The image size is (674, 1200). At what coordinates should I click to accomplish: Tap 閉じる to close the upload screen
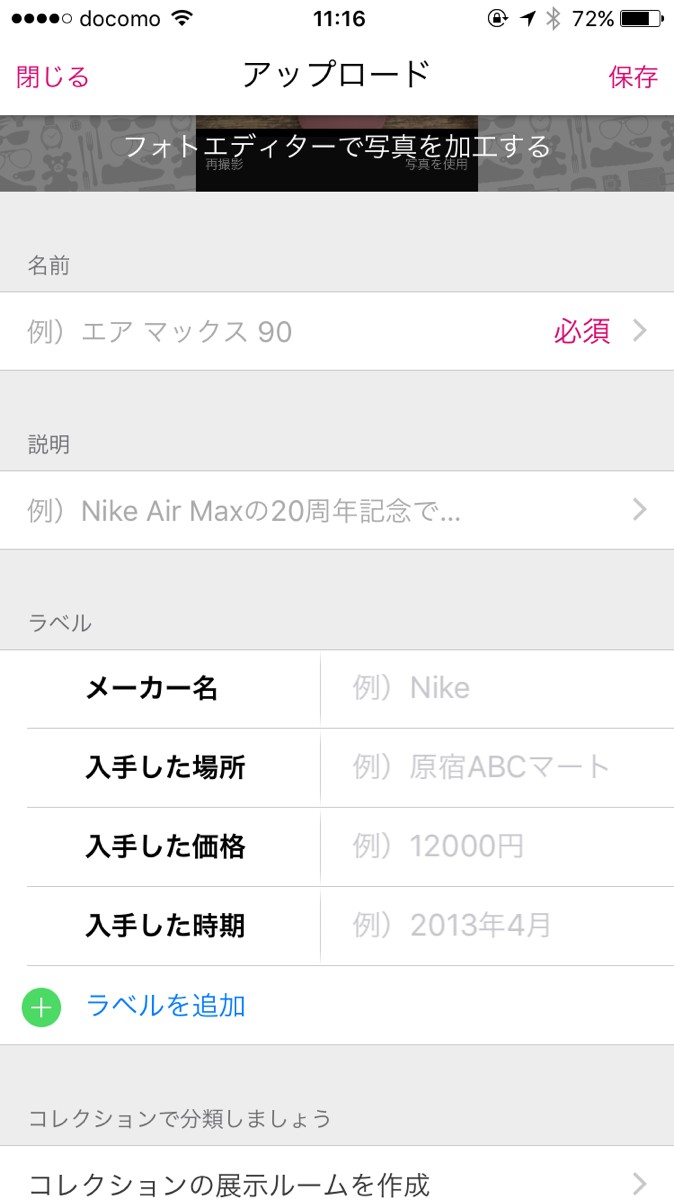(53, 77)
